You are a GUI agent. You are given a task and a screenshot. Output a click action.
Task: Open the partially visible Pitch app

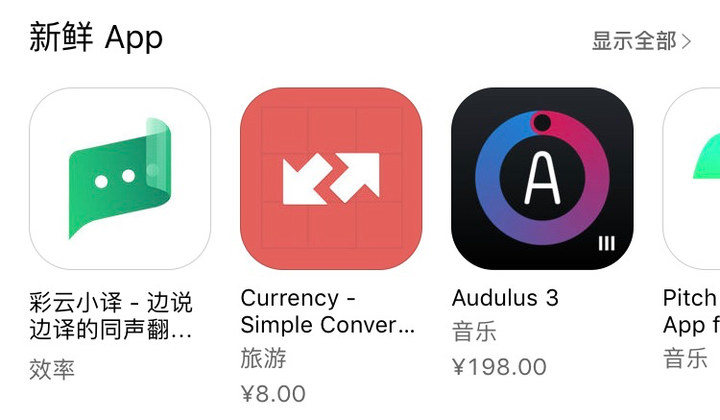pyautogui.click(x=694, y=178)
